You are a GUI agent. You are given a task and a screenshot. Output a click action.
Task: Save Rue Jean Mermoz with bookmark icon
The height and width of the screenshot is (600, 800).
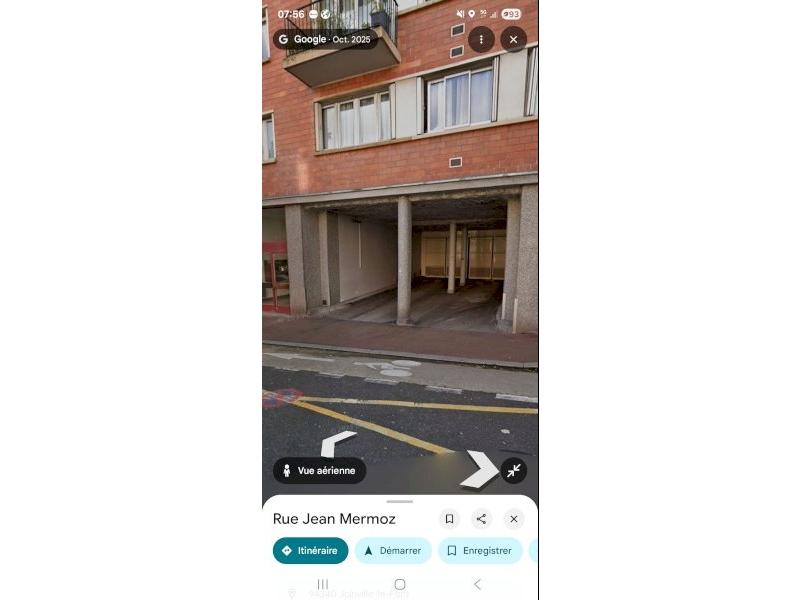click(x=449, y=519)
